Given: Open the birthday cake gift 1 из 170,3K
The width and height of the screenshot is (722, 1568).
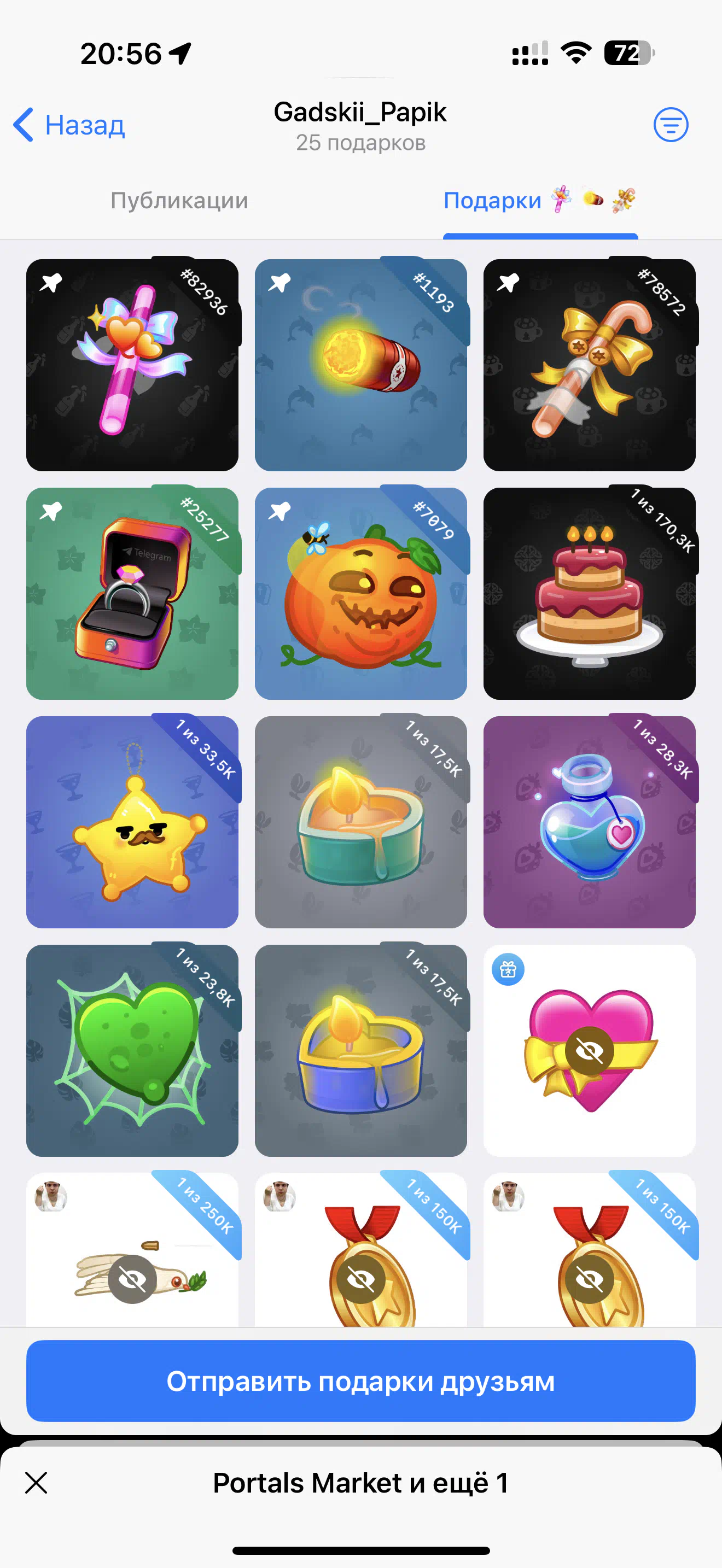Looking at the screenshot, I should click(589, 594).
